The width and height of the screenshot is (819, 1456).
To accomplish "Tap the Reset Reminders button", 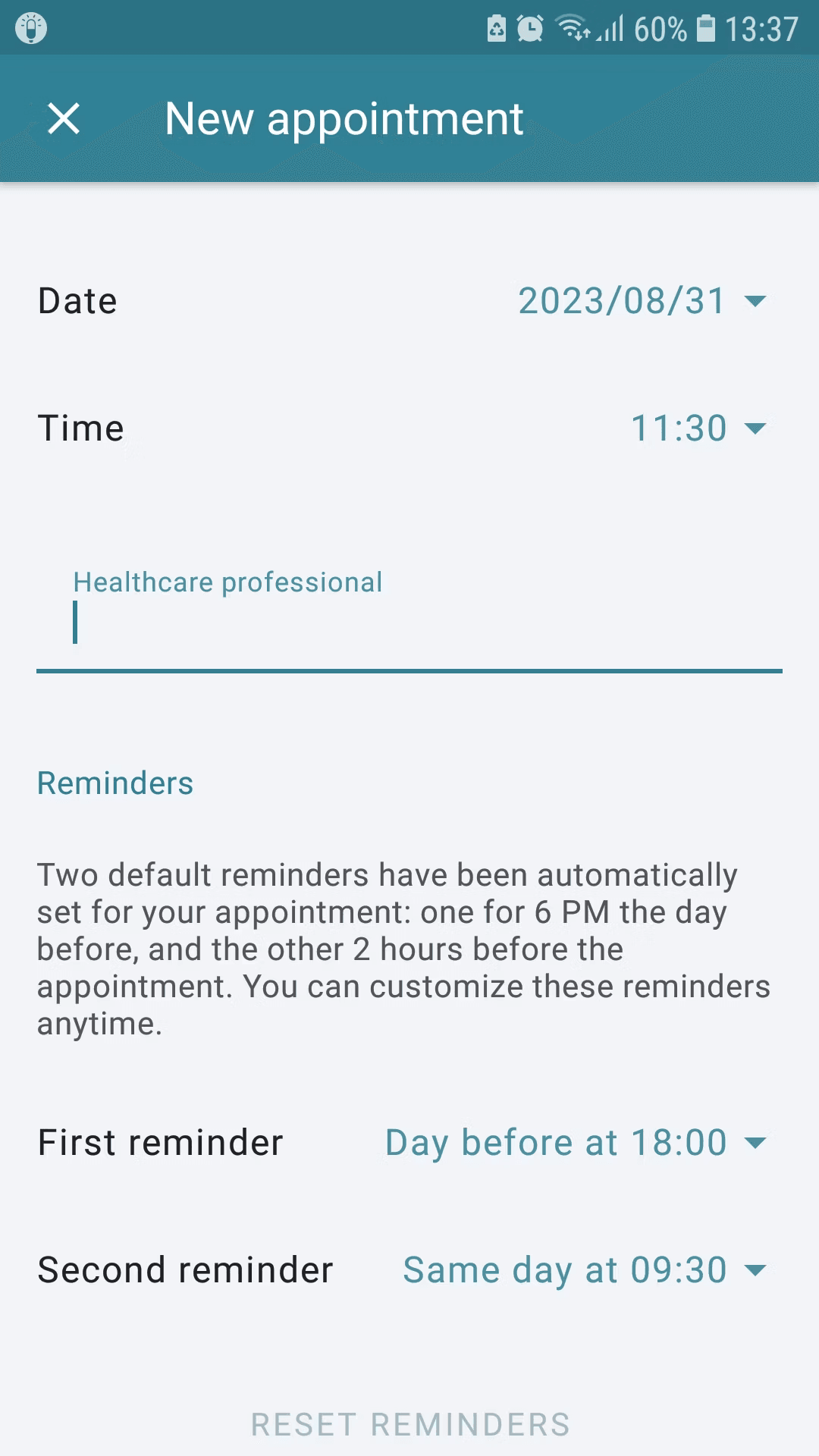I will click(410, 1424).
